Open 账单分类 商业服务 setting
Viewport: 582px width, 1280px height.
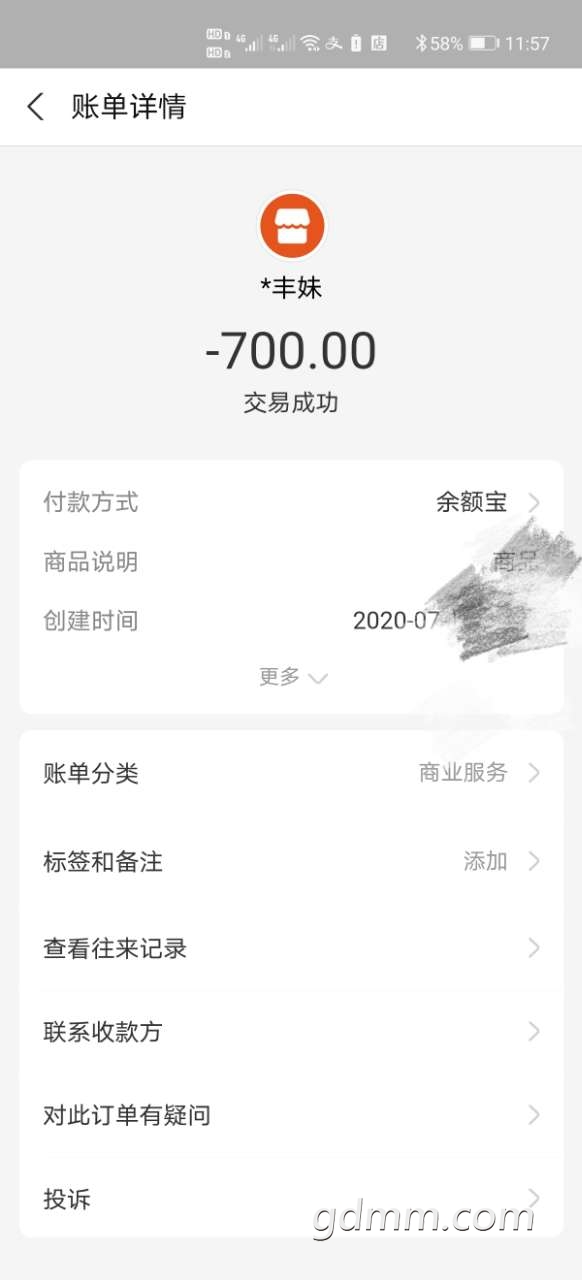click(291, 773)
